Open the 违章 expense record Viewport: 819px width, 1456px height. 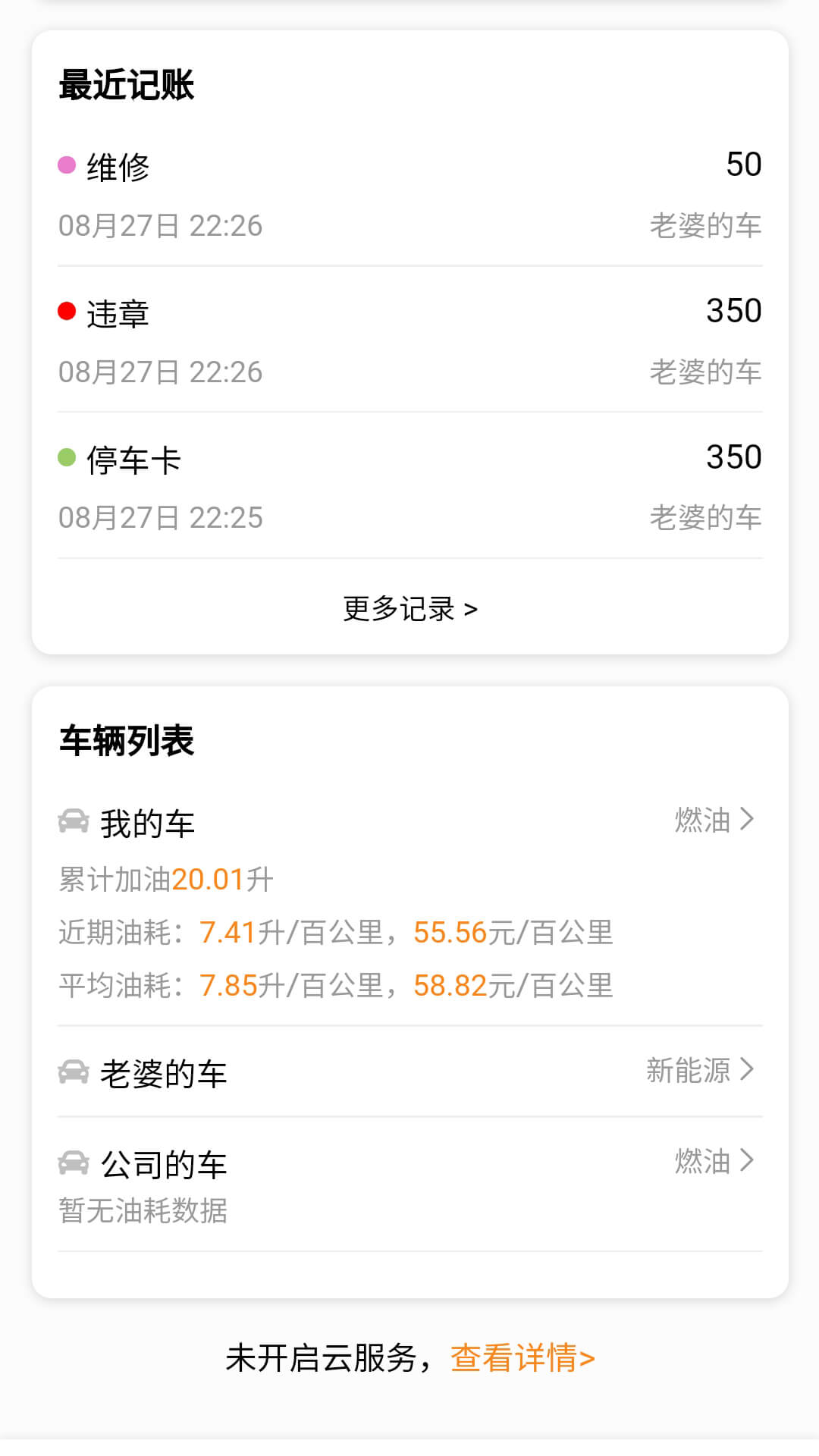(409, 340)
